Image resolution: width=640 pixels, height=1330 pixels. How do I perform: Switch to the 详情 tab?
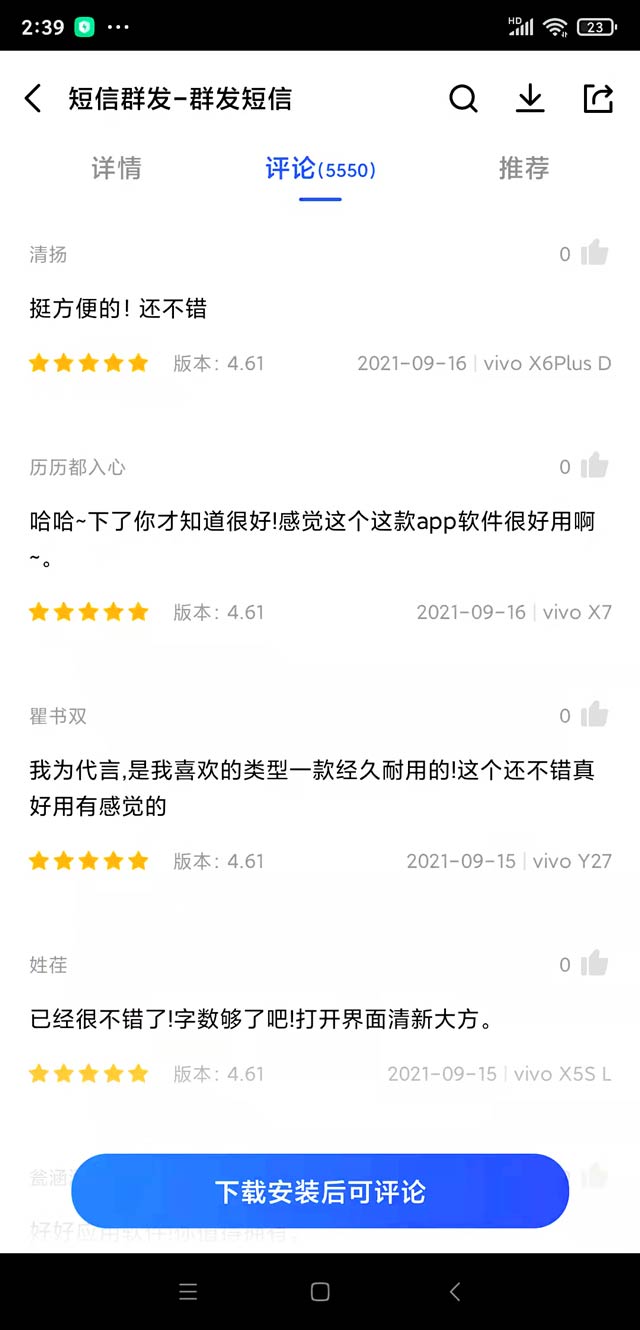[117, 168]
